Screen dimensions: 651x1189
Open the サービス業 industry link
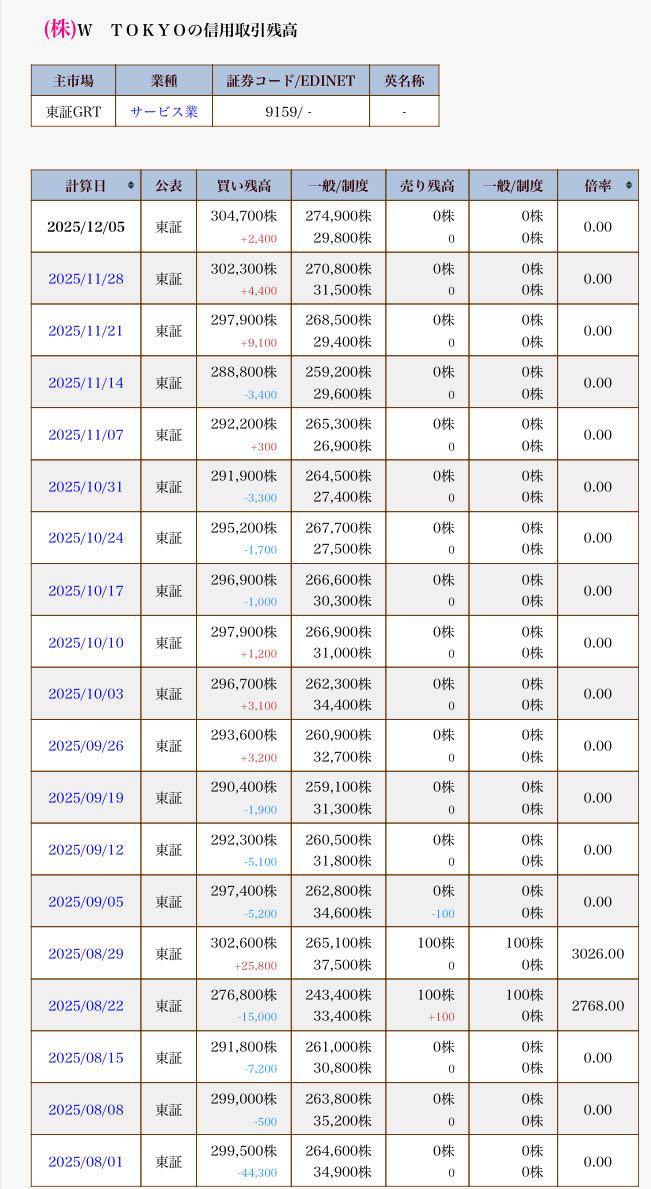164,112
